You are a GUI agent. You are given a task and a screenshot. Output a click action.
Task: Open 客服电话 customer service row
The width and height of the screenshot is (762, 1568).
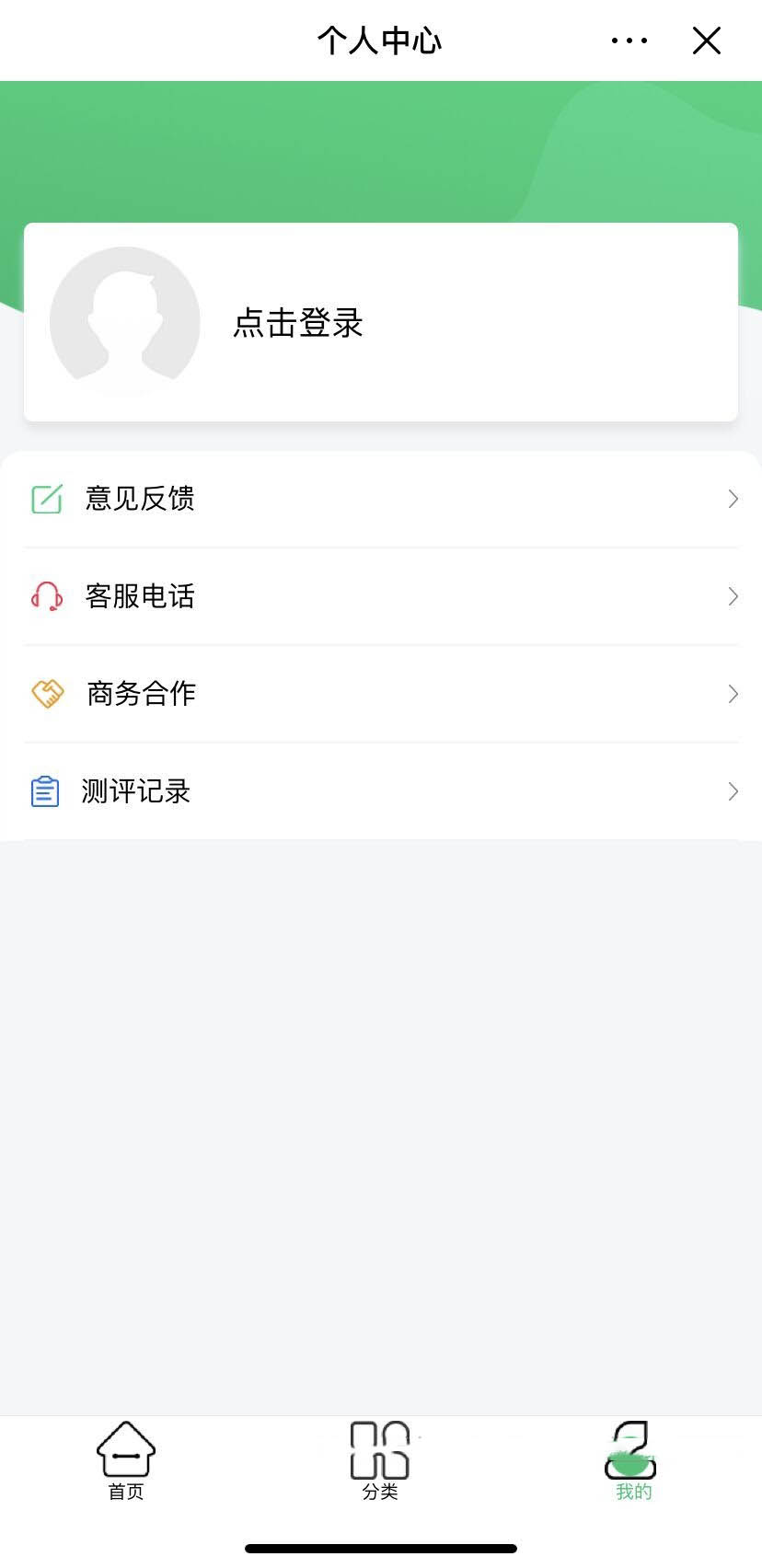[381, 596]
